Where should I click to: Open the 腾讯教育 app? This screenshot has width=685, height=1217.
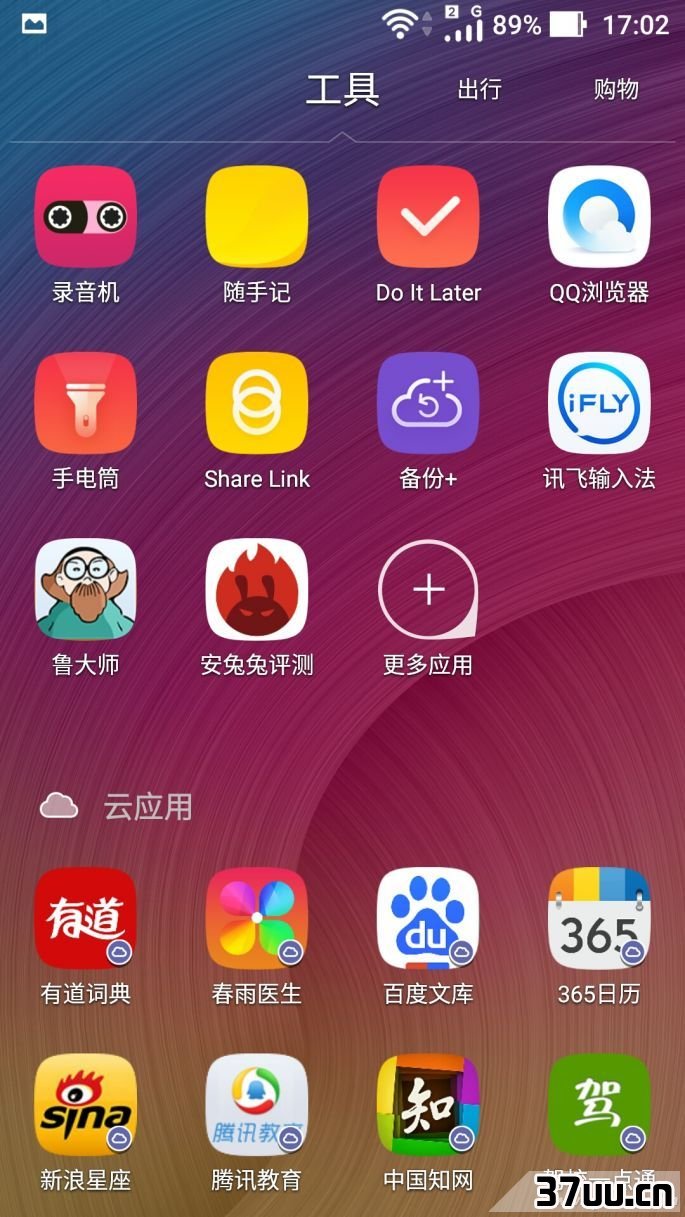pos(257,1104)
